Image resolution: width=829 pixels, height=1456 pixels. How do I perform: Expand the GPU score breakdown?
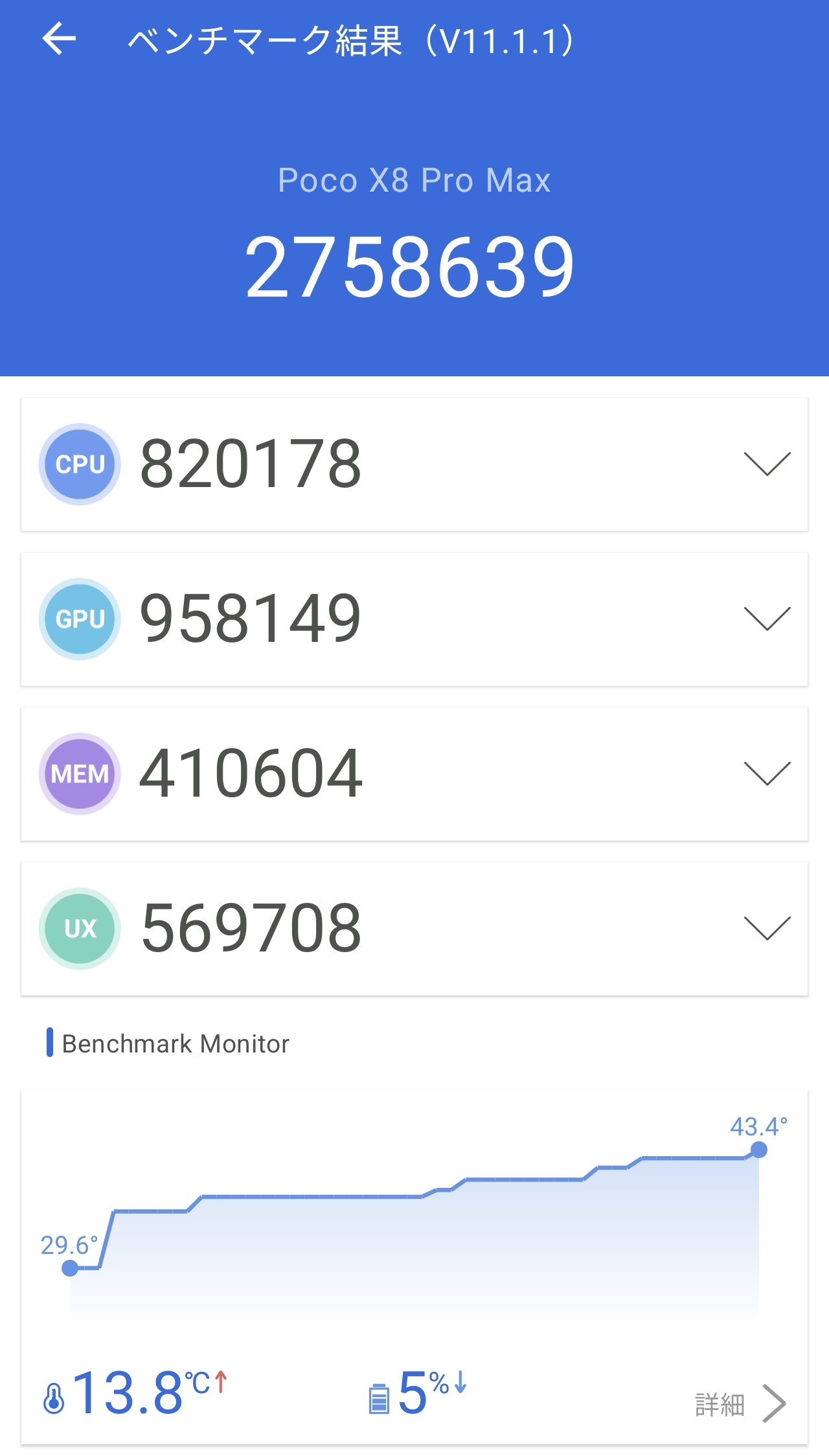tap(767, 619)
